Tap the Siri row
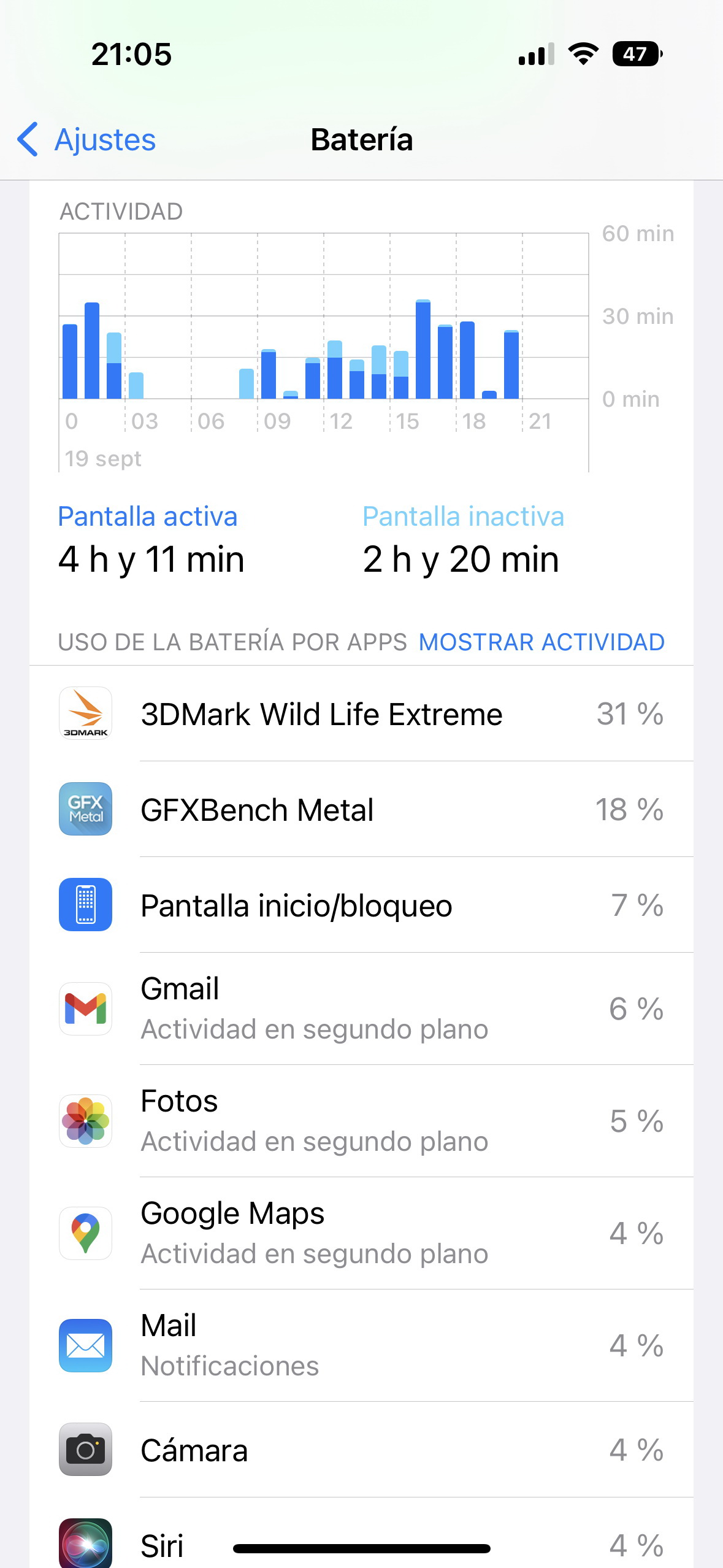This screenshot has height=1568, width=723. (x=361, y=1534)
